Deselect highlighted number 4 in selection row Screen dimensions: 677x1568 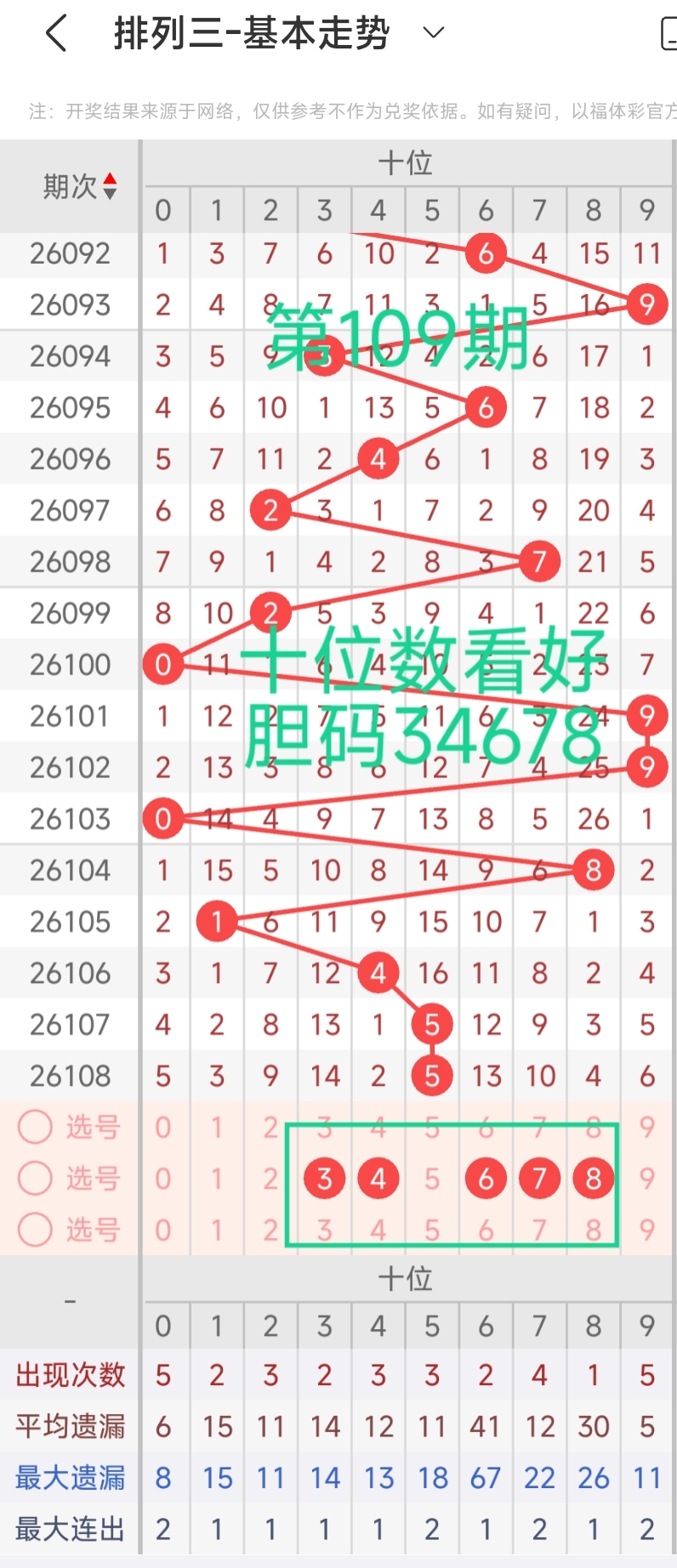(x=378, y=1179)
